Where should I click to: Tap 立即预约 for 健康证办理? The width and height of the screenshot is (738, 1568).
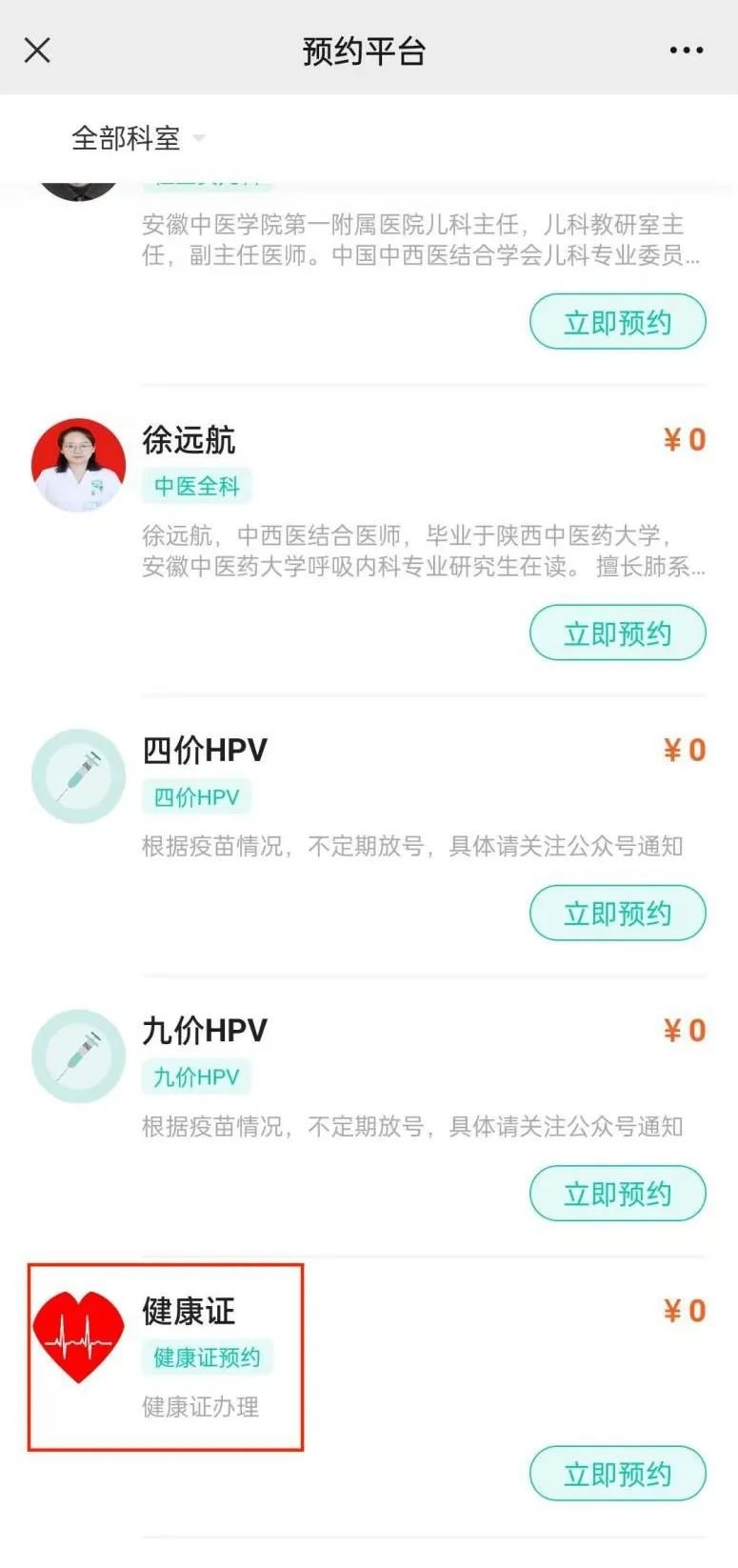(x=617, y=1474)
